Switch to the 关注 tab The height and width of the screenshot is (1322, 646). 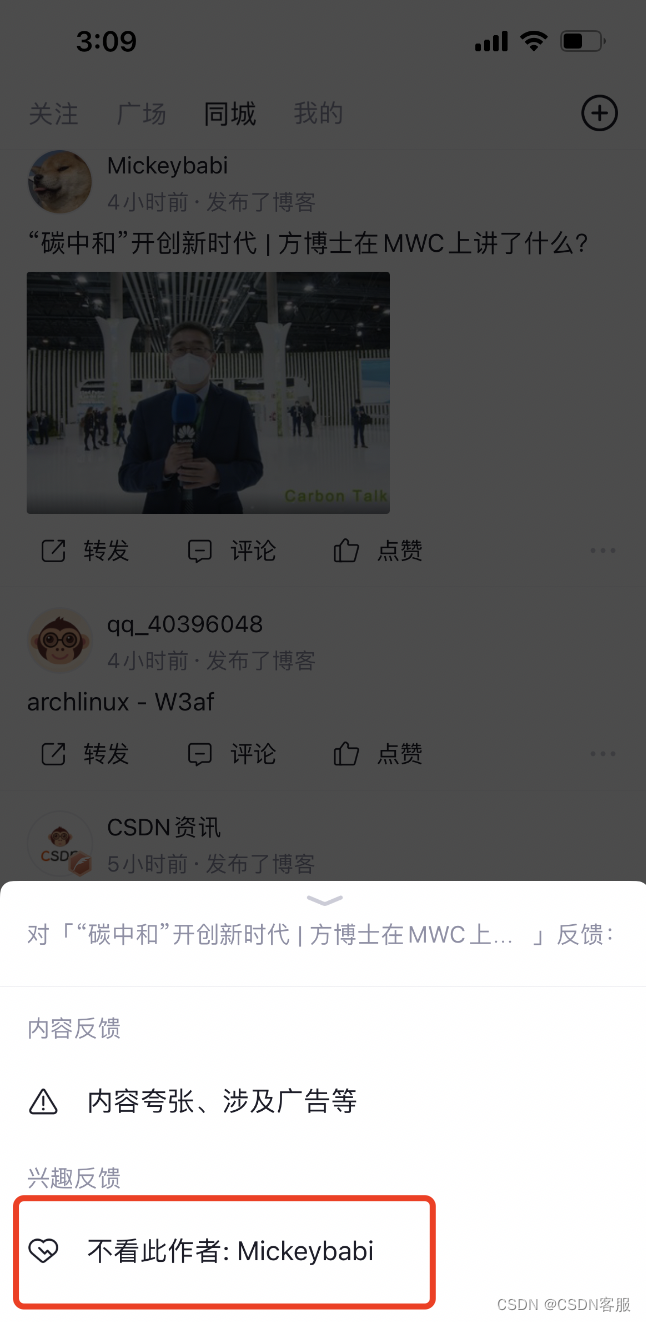click(x=53, y=114)
